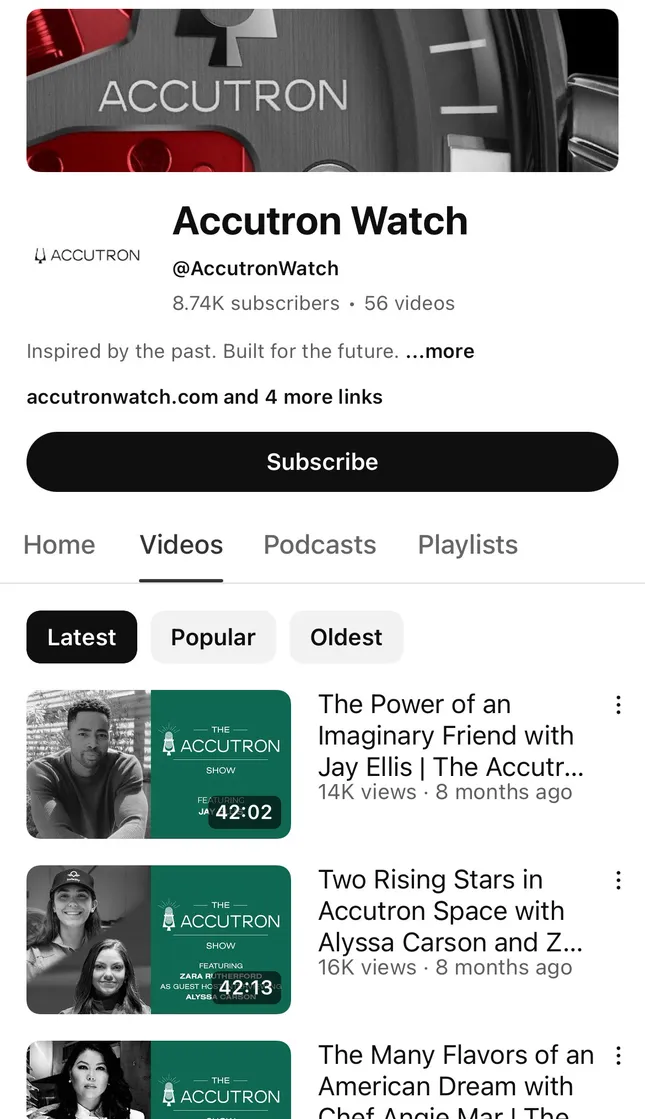Play the Jay Ellis Imaginary Friend video

click(158, 764)
